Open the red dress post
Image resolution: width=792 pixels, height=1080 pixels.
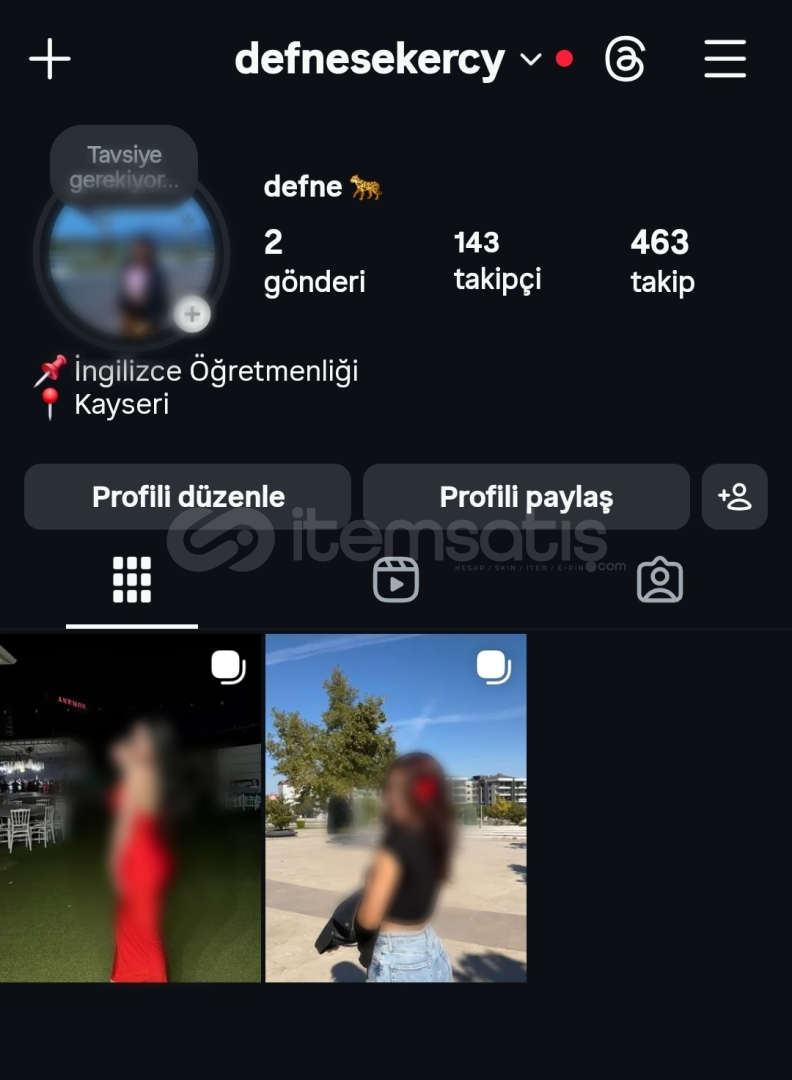130,808
